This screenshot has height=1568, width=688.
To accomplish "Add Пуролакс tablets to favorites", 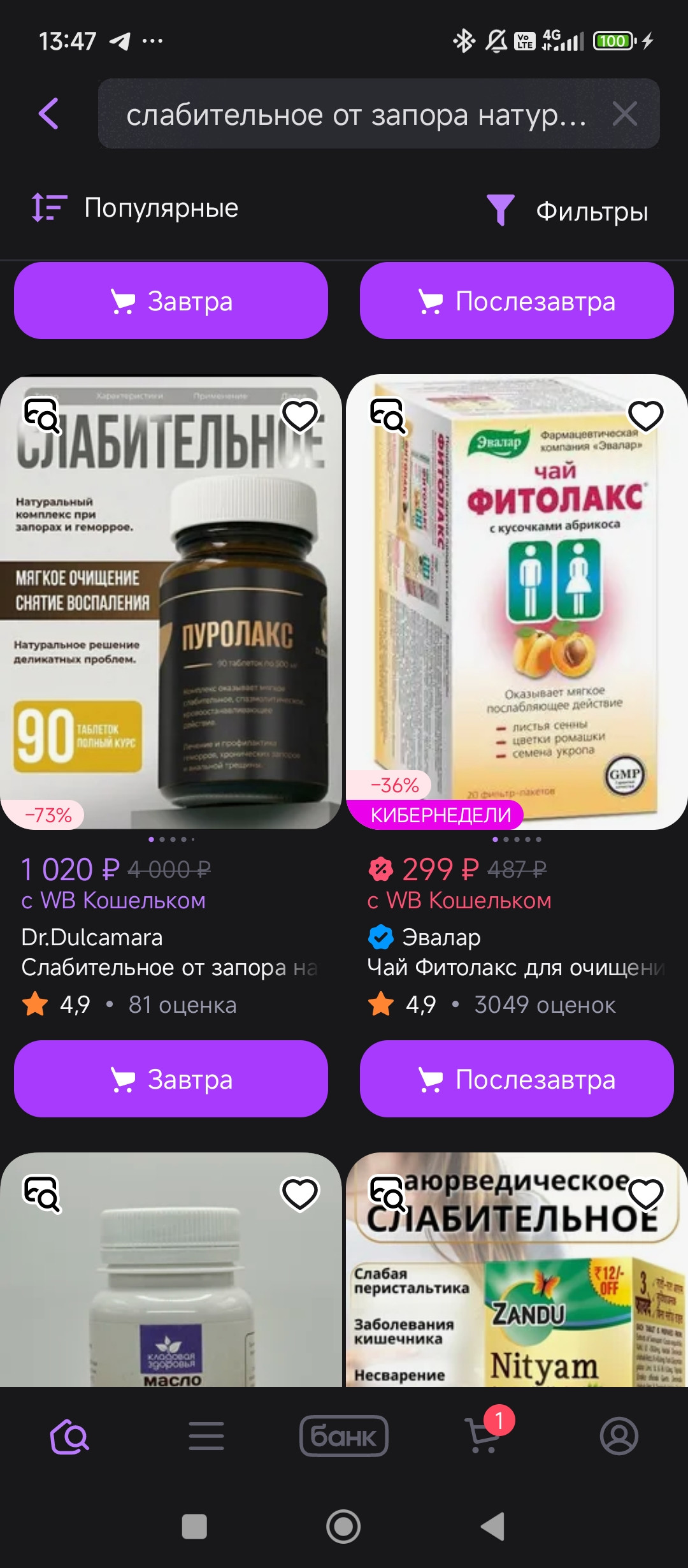I will pyautogui.click(x=299, y=416).
